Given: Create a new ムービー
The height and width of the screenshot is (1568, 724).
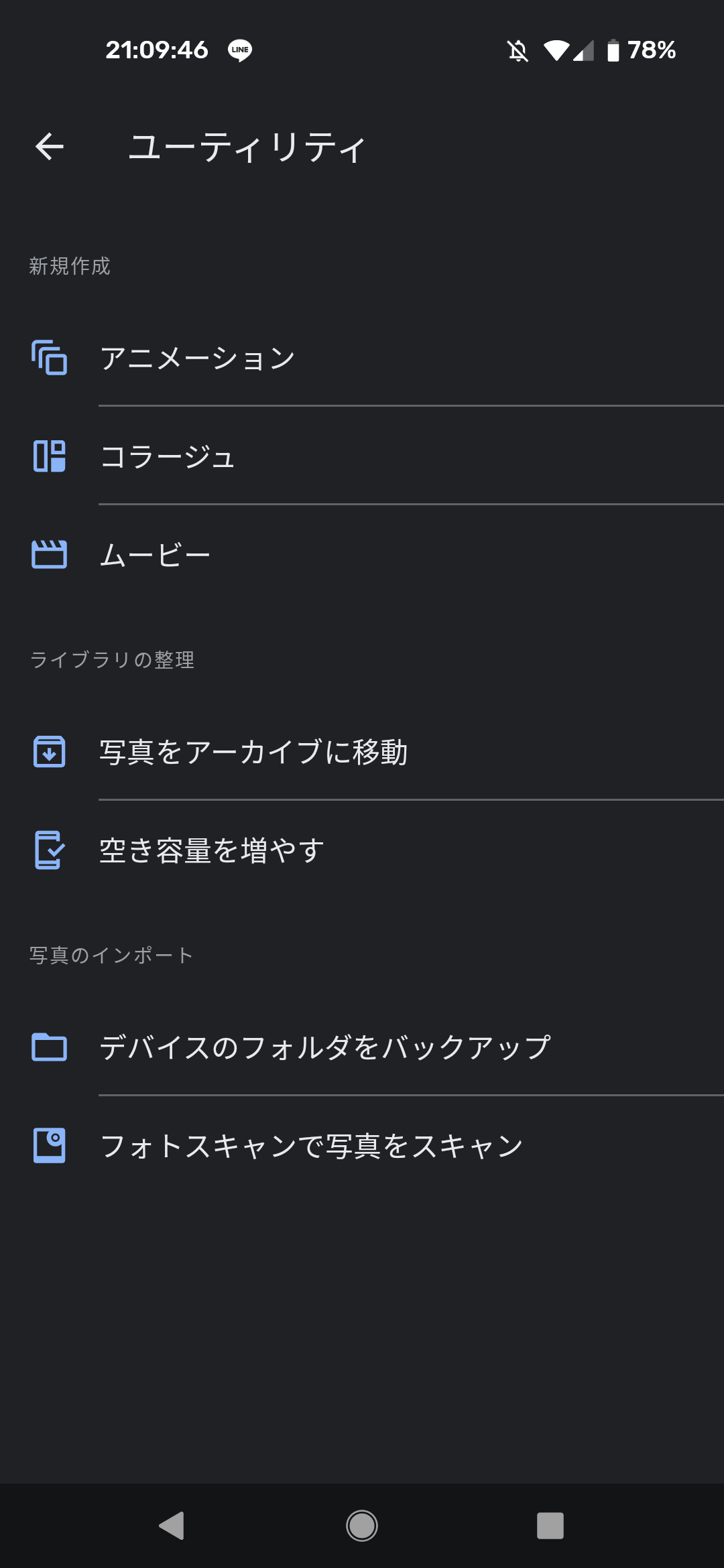Looking at the screenshot, I should coord(155,555).
